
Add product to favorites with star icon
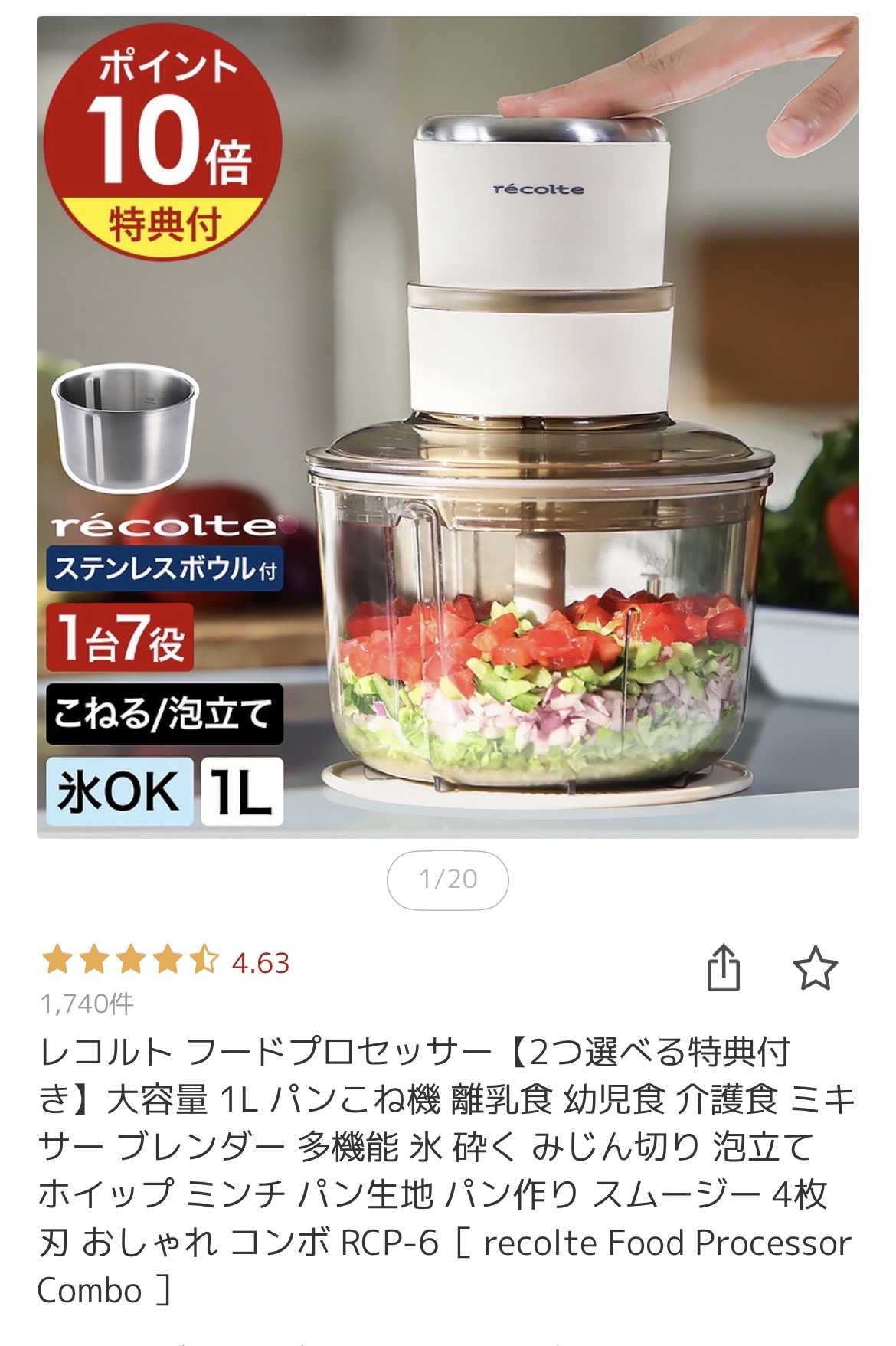tap(815, 968)
